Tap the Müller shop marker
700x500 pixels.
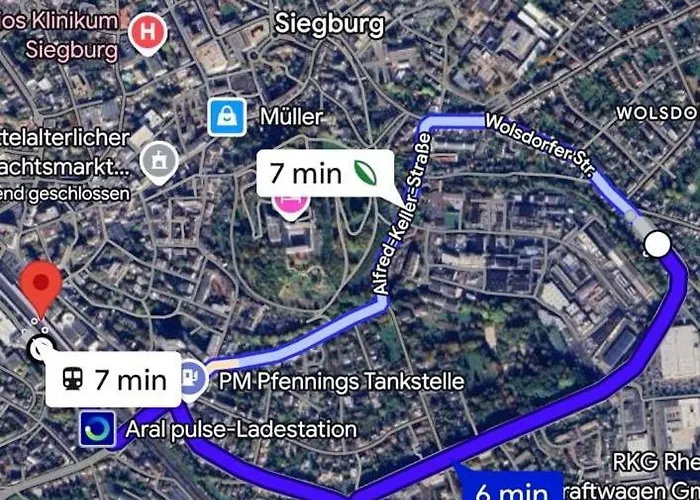pyautogui.click(x=228, y=118)
